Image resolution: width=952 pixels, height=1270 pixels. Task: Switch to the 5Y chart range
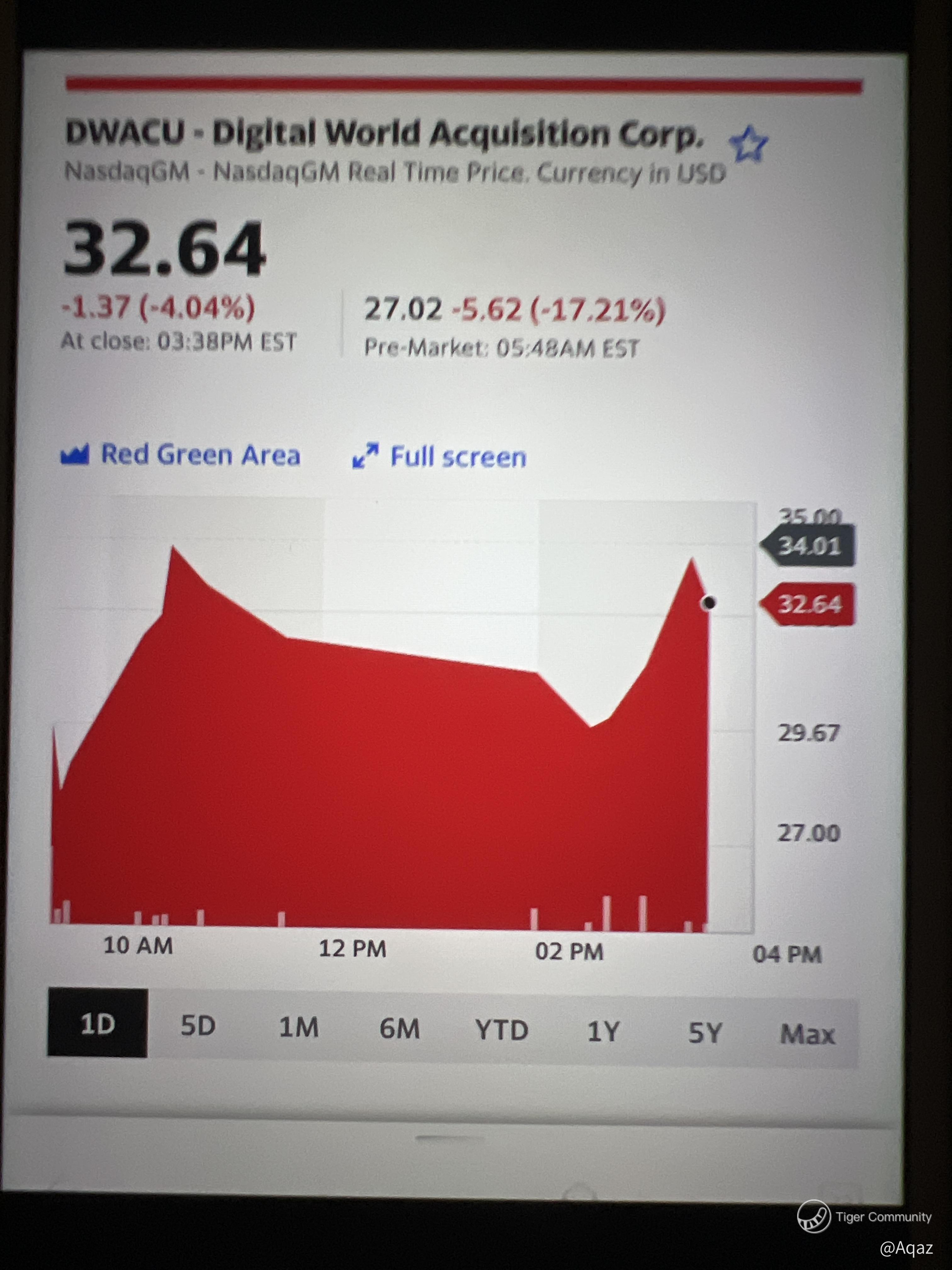pos(705,1033)
